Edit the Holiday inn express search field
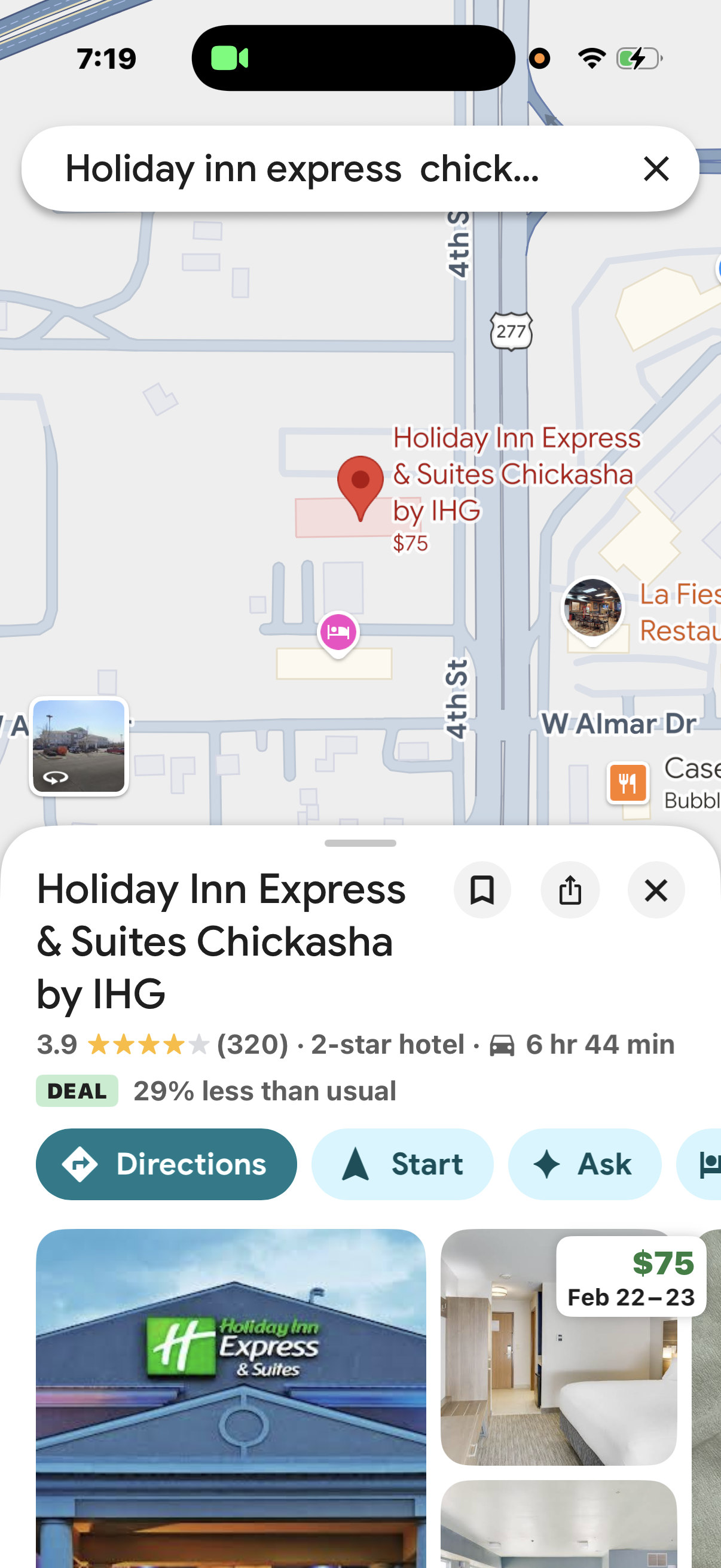 (x=304, y=169)
